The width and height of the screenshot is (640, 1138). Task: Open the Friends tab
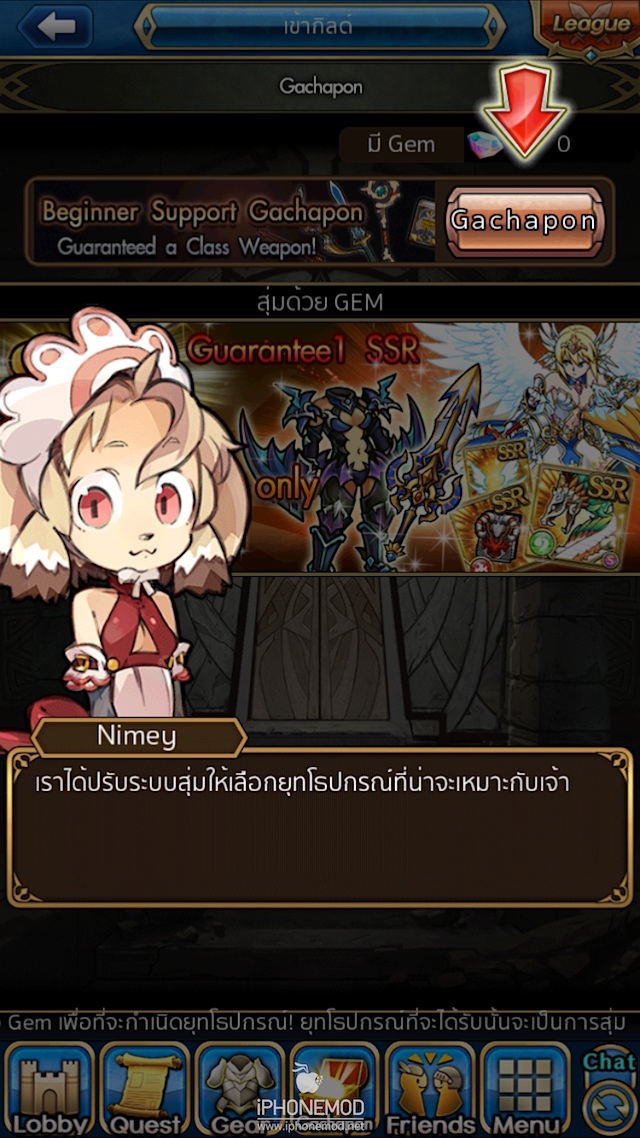(x=430, y=1088)
